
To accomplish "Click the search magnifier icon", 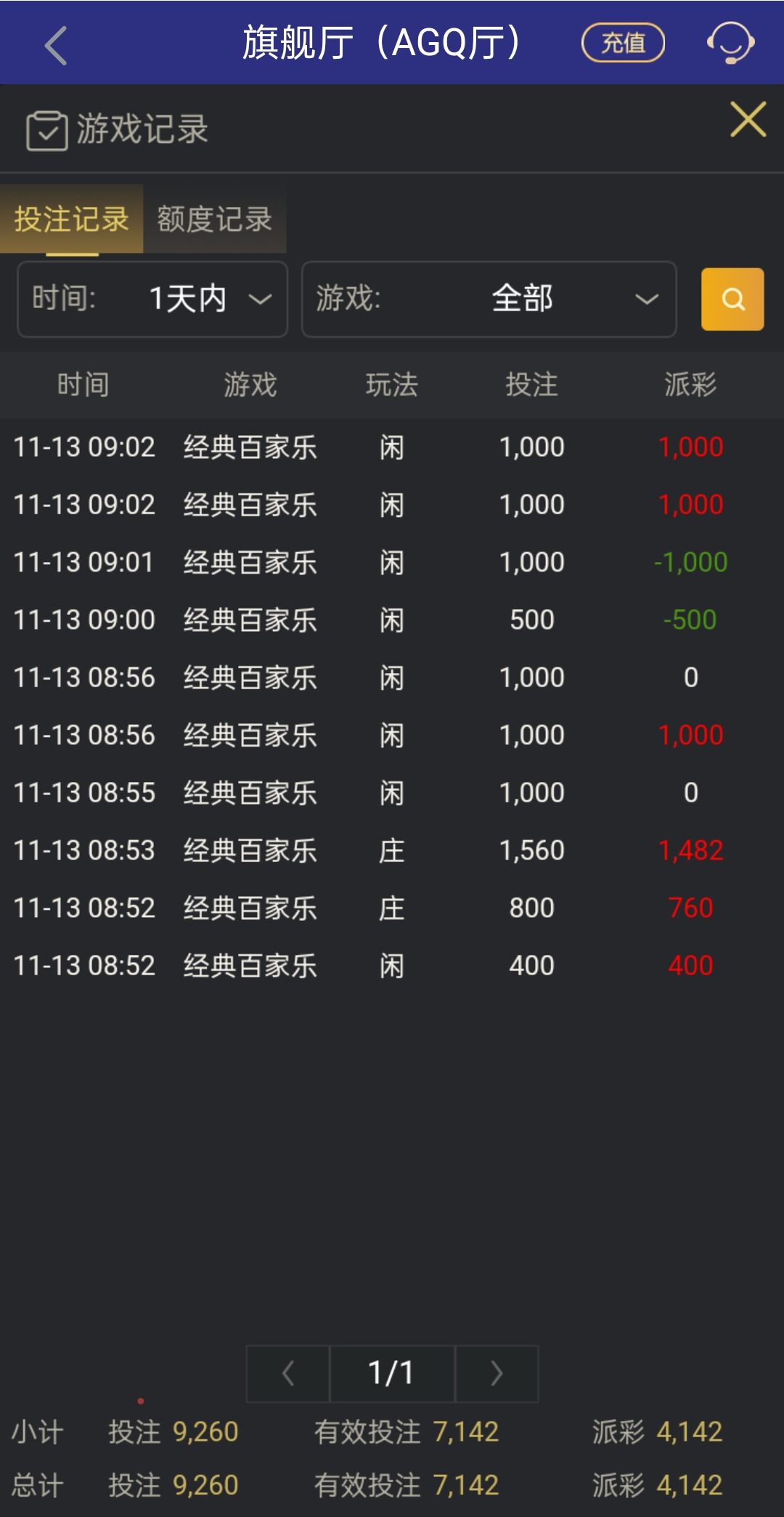I will tap(732, 299).
